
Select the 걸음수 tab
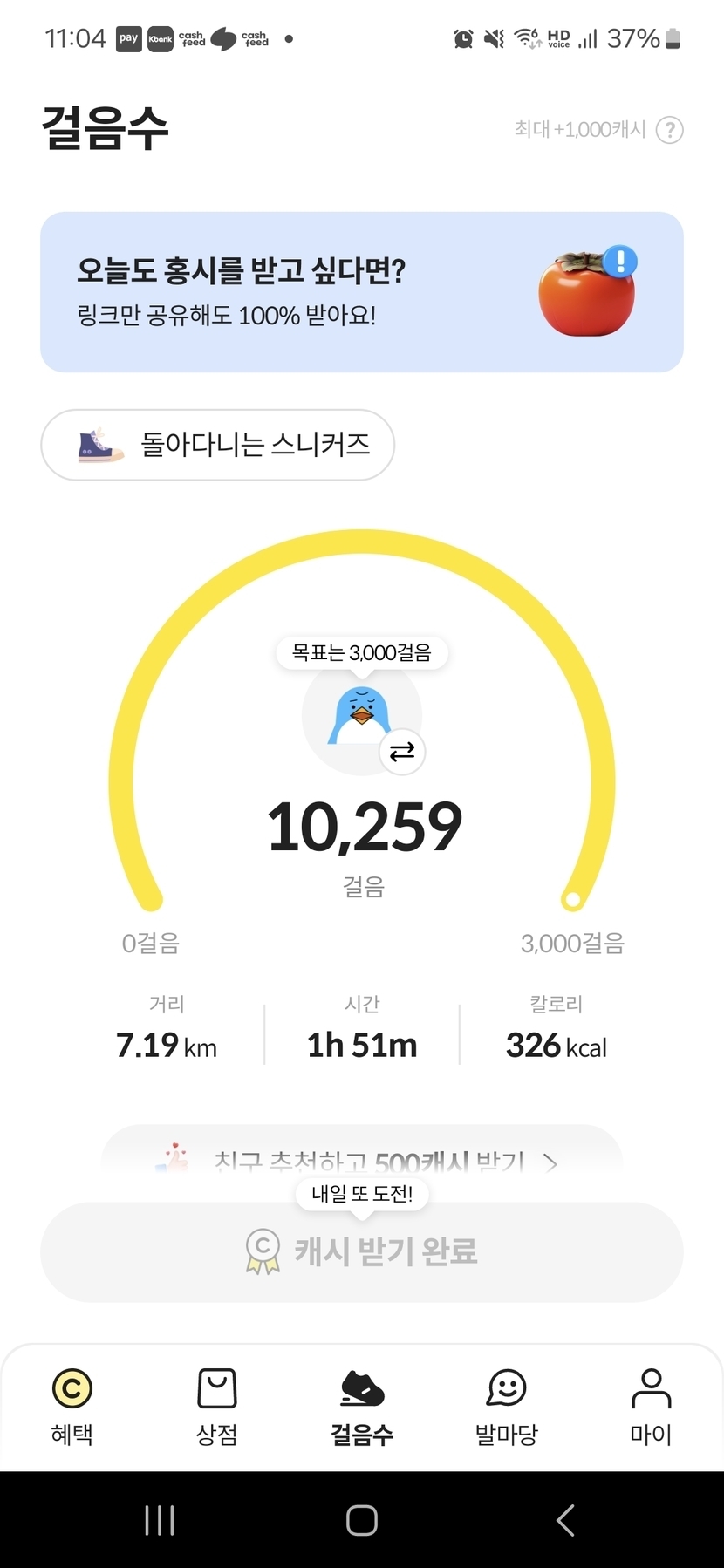click(x=362, y=1406)
